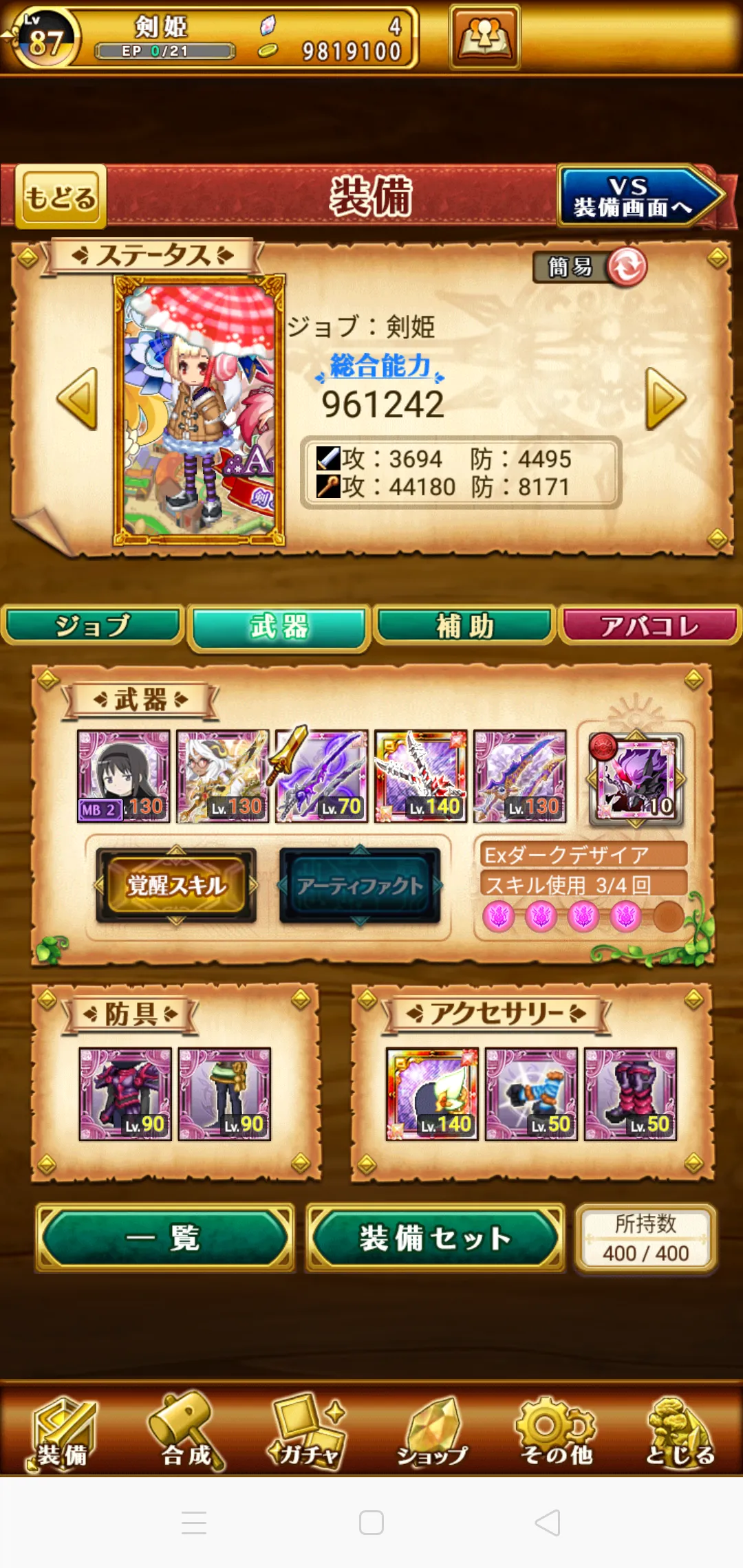Switch to the ジョブ tab
Viewport: 743px width, 1568px height.
(93, 626)
